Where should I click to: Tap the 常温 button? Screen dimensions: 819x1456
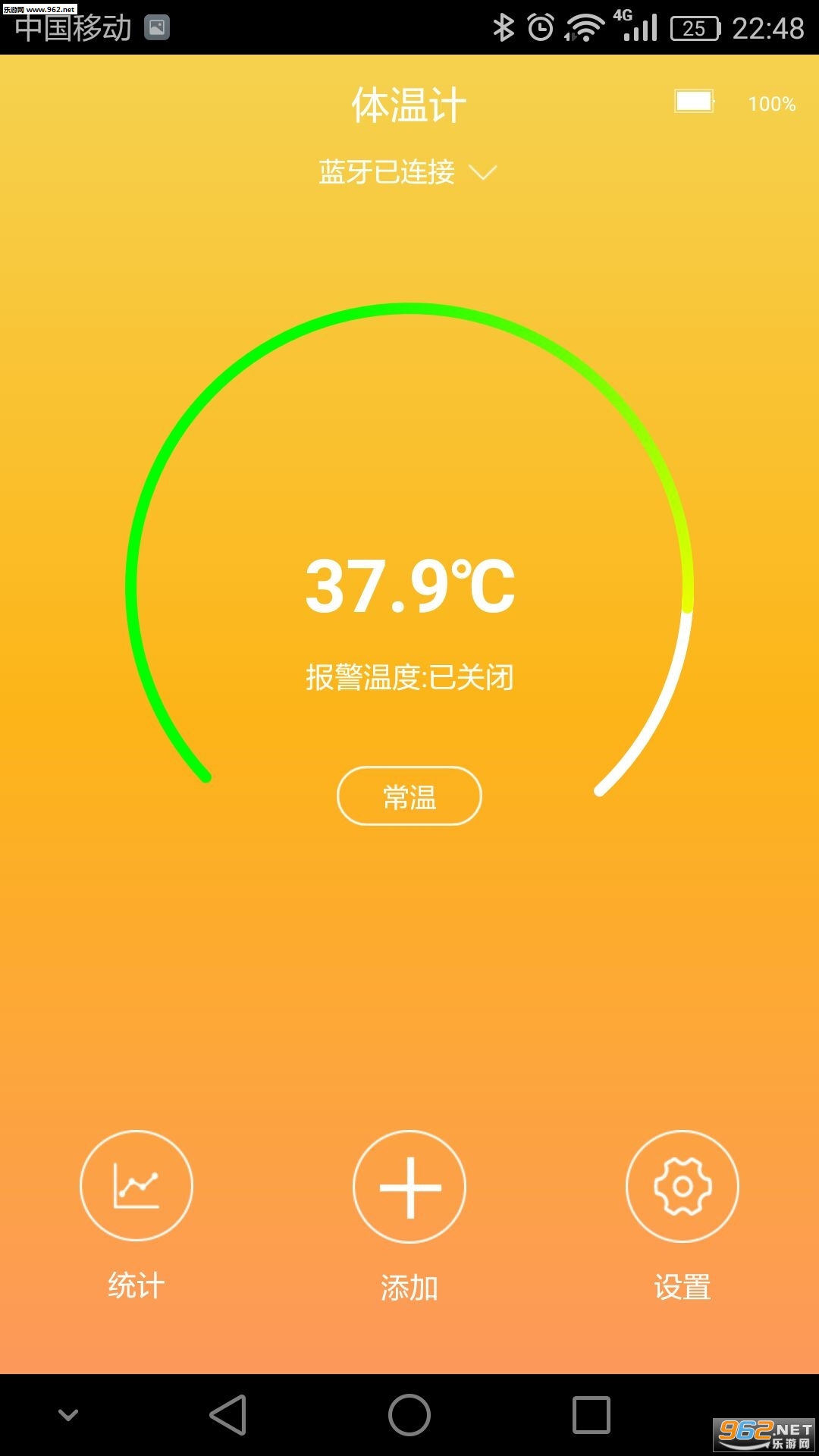point(409,796)
